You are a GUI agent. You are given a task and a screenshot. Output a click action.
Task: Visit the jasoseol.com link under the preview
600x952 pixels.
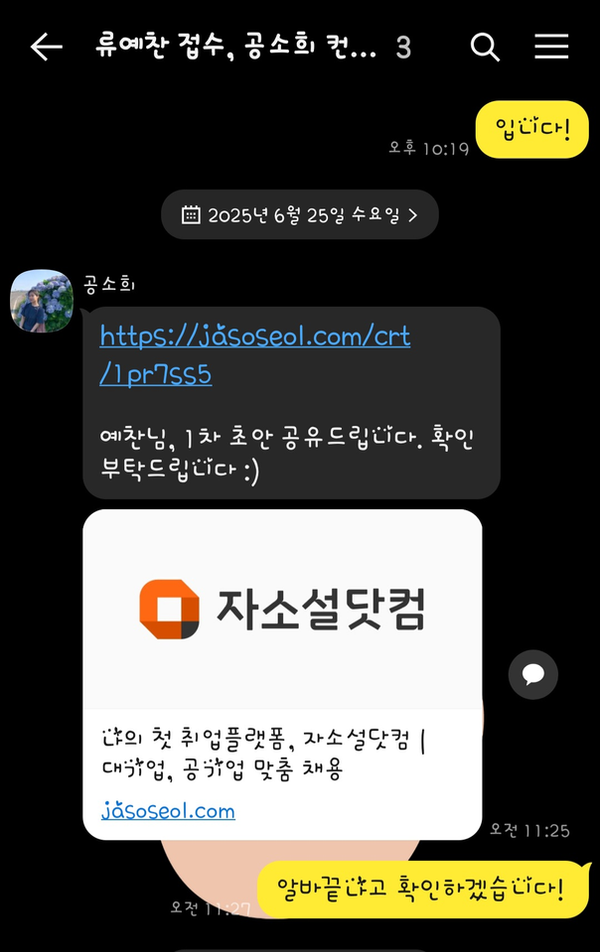click(x=168, y=810)
